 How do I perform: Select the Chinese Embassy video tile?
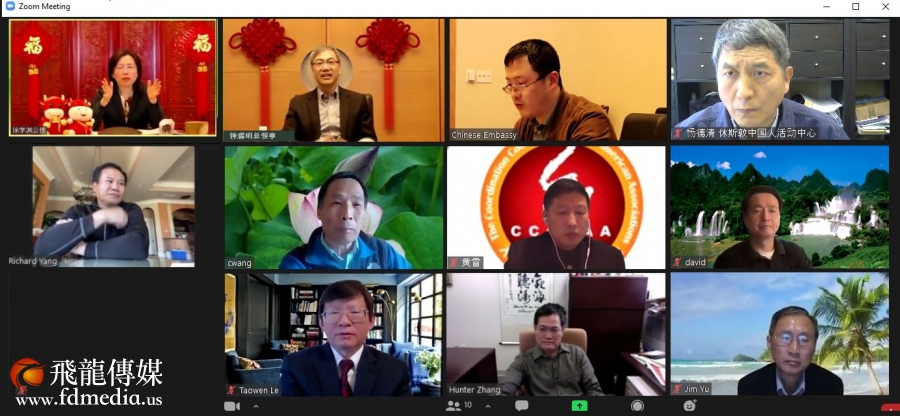tap(556, 80)
